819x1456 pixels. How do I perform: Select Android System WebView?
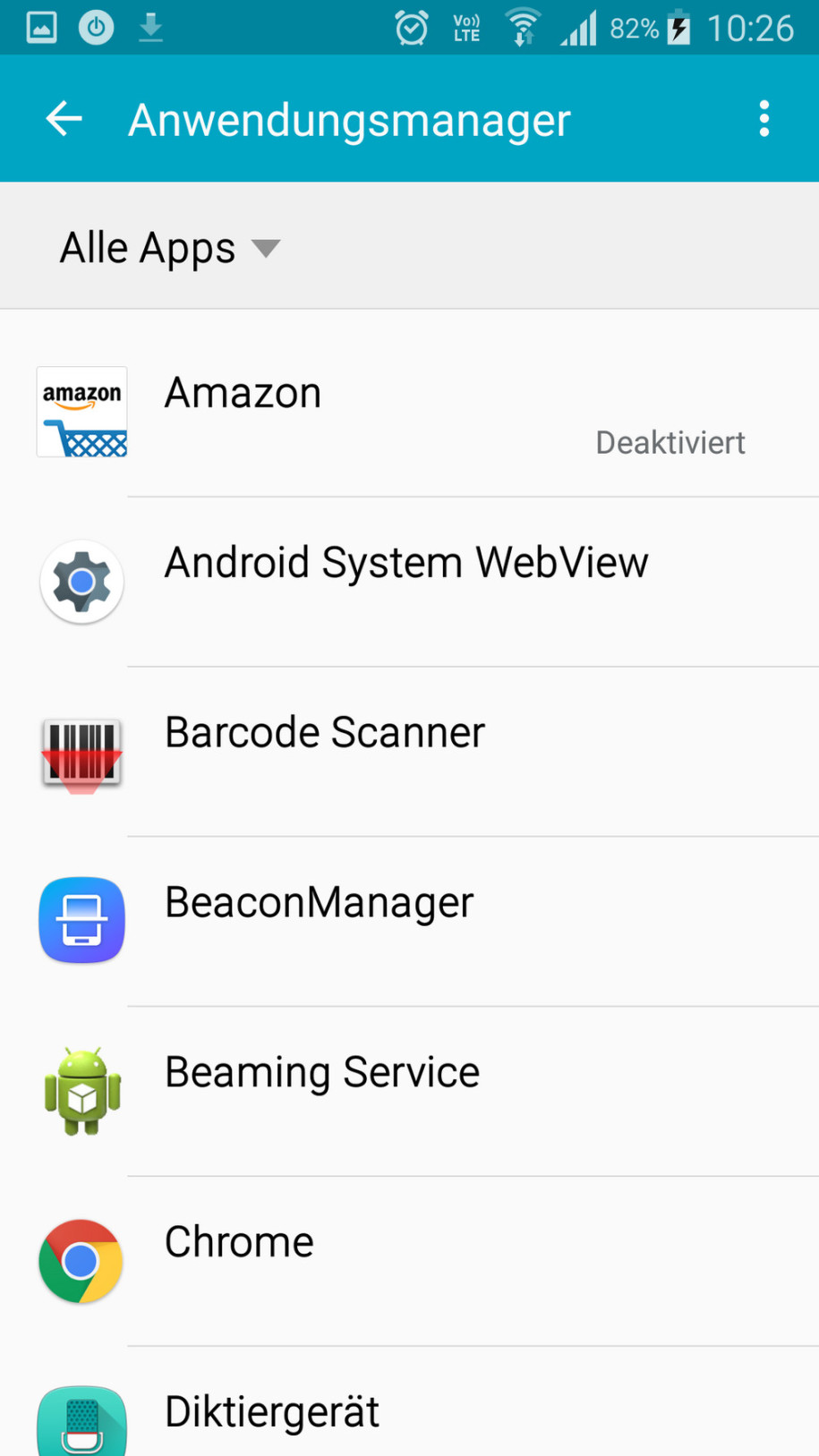pos(409,582)
